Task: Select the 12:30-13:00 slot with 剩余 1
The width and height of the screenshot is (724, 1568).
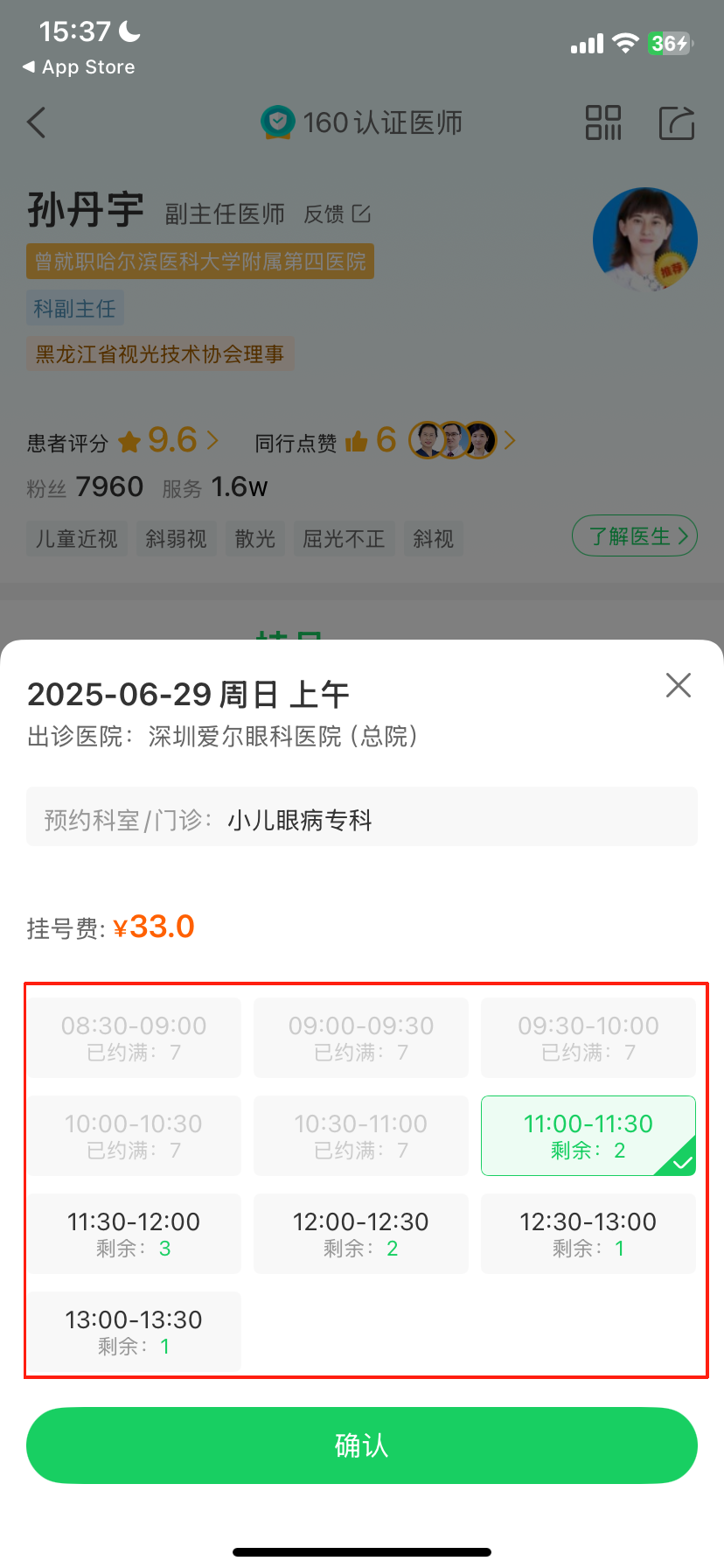Action: [x=588, y=1233]
